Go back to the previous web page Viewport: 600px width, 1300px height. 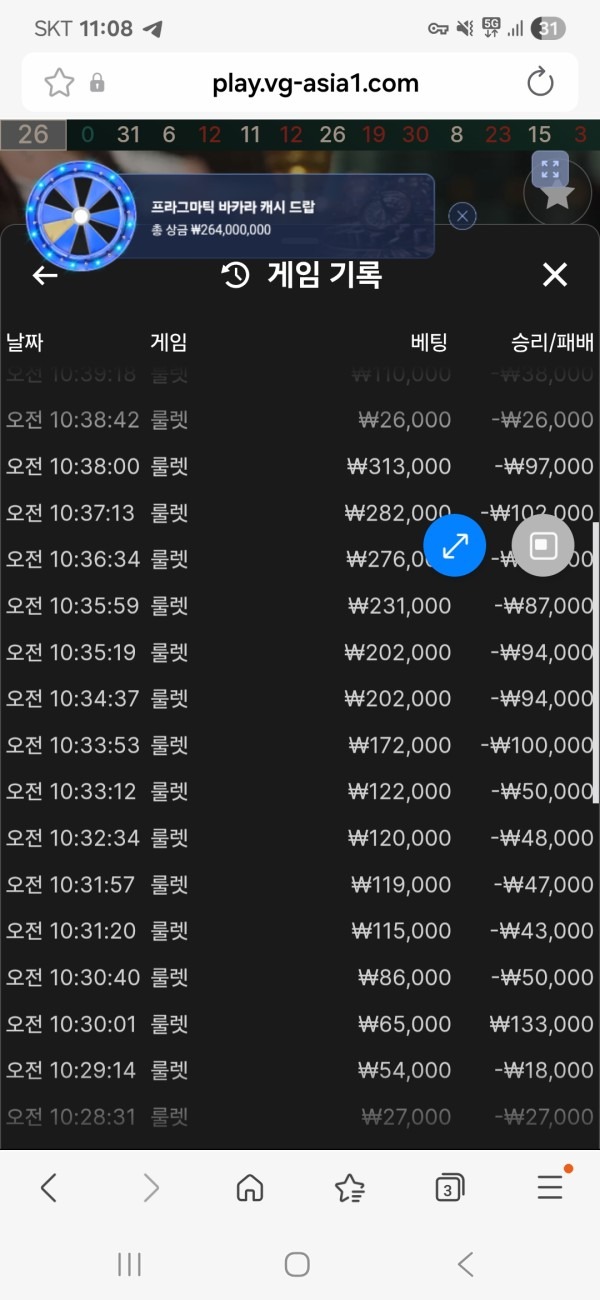click(49, 1187)
